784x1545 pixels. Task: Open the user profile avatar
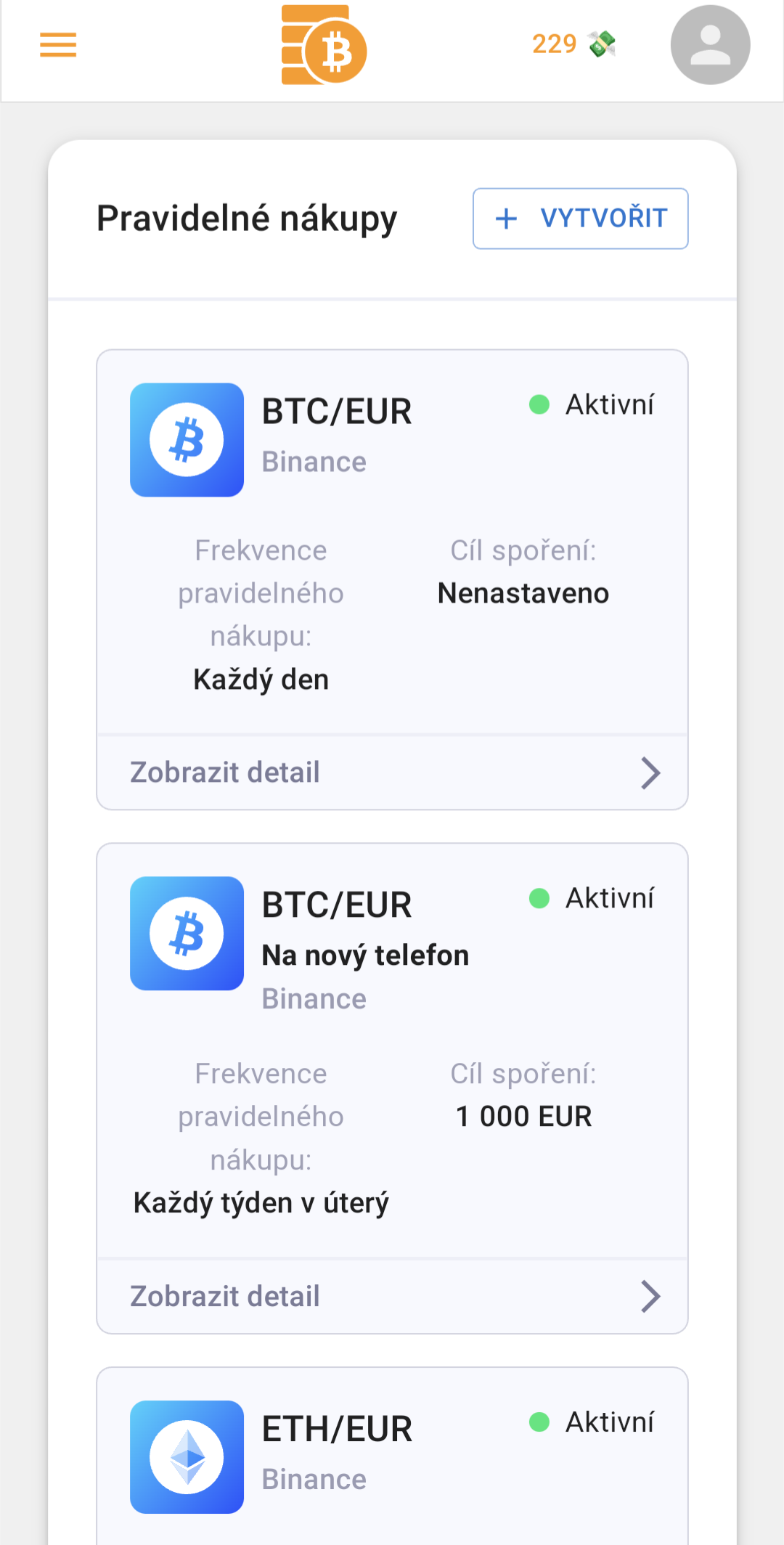[x=710, y=45]
